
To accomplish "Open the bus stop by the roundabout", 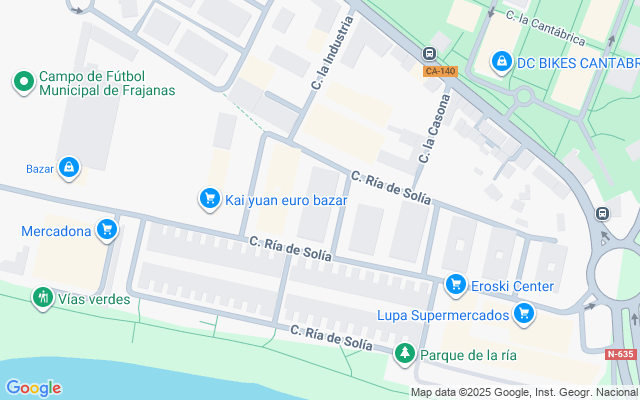I will (602, 214).
